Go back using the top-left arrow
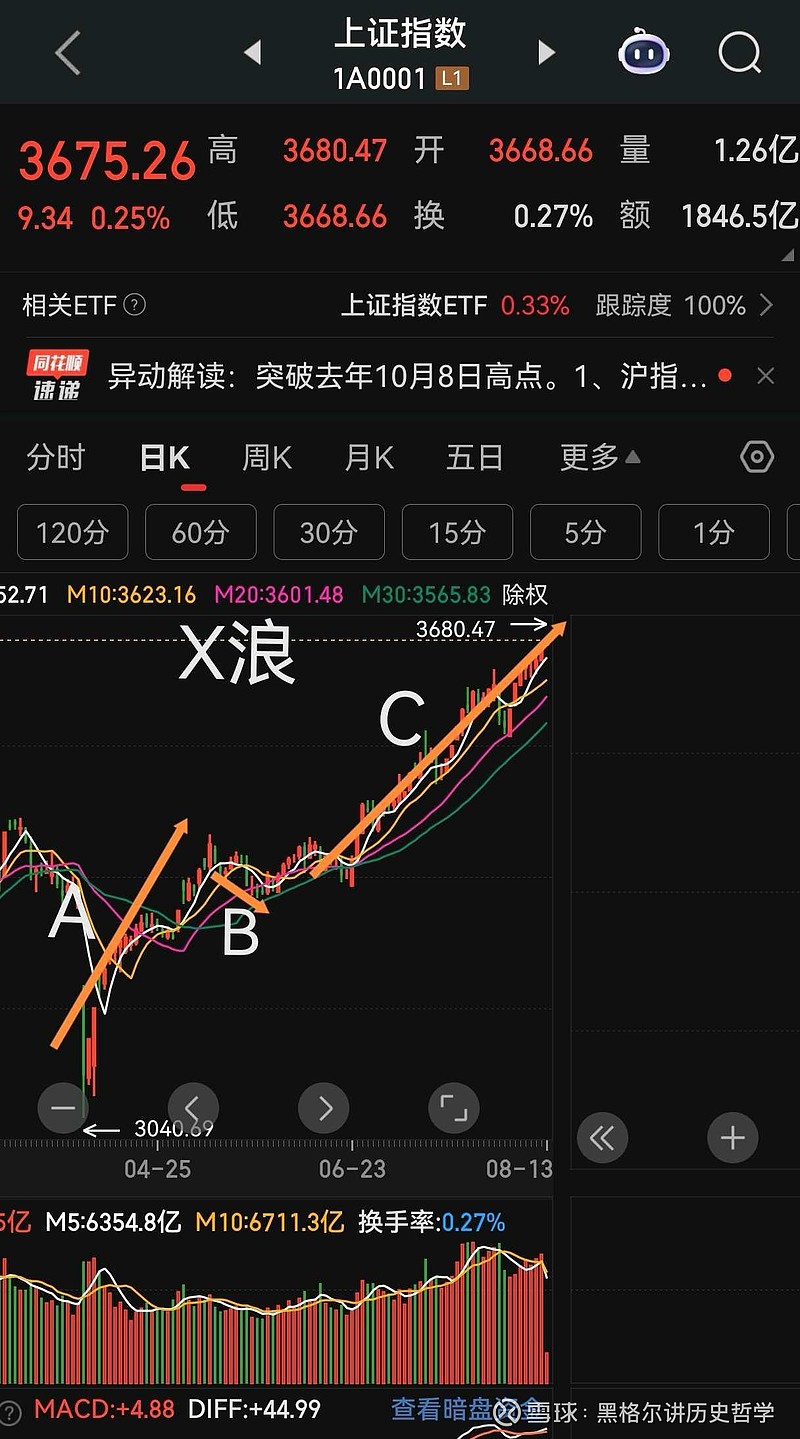This screenshot has height=1439, width=800. [x=67, y=53]
